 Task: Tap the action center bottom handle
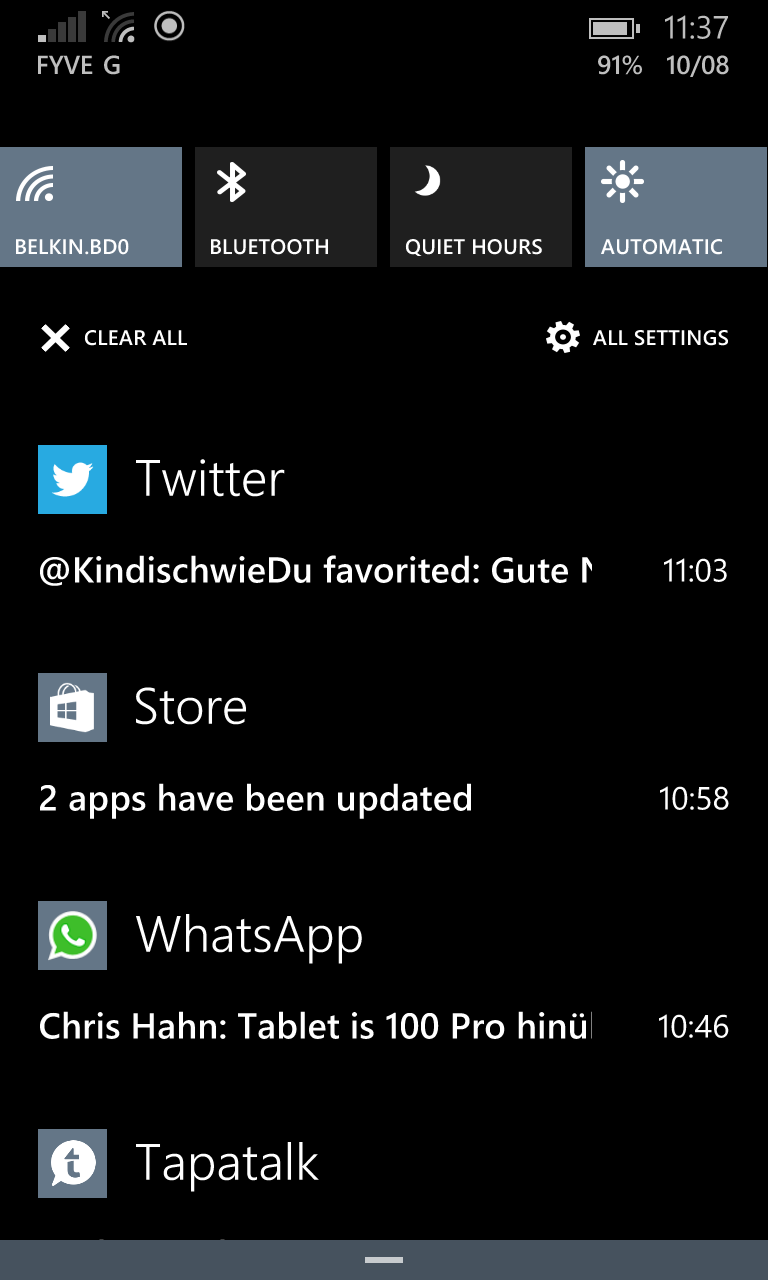tap(384, 1260)
